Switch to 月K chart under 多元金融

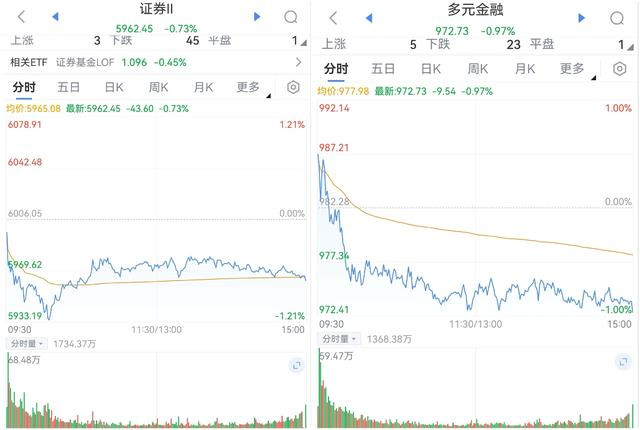[525, 69]
